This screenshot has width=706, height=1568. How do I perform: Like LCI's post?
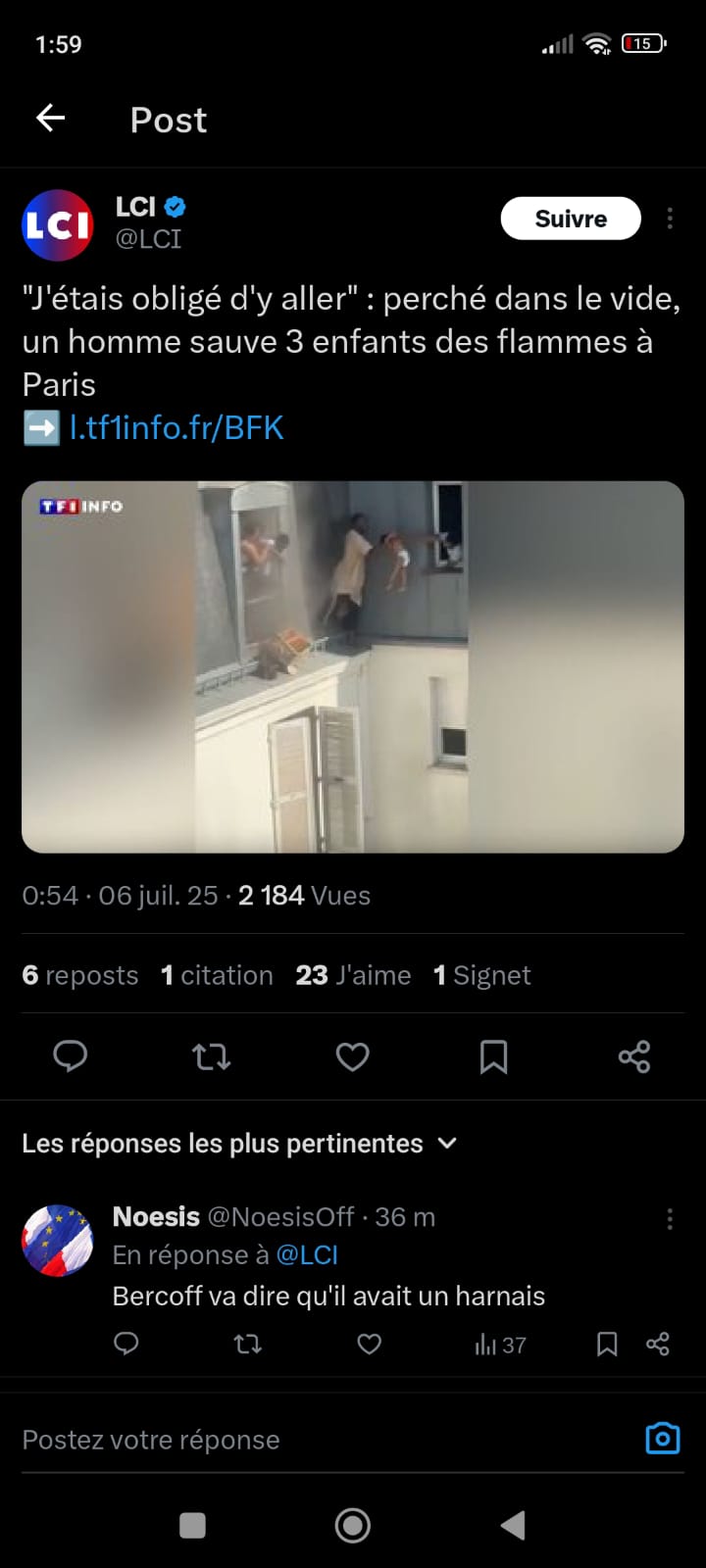point(352,1056)
